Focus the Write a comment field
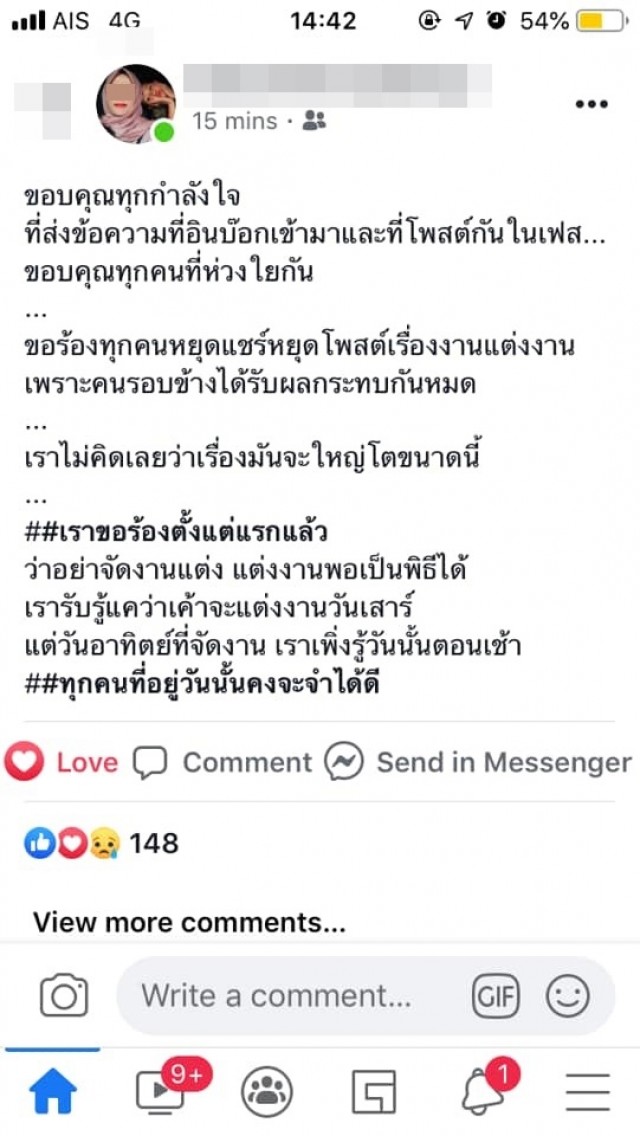Viewport: 640px width, 1136px height. [290, 996]
